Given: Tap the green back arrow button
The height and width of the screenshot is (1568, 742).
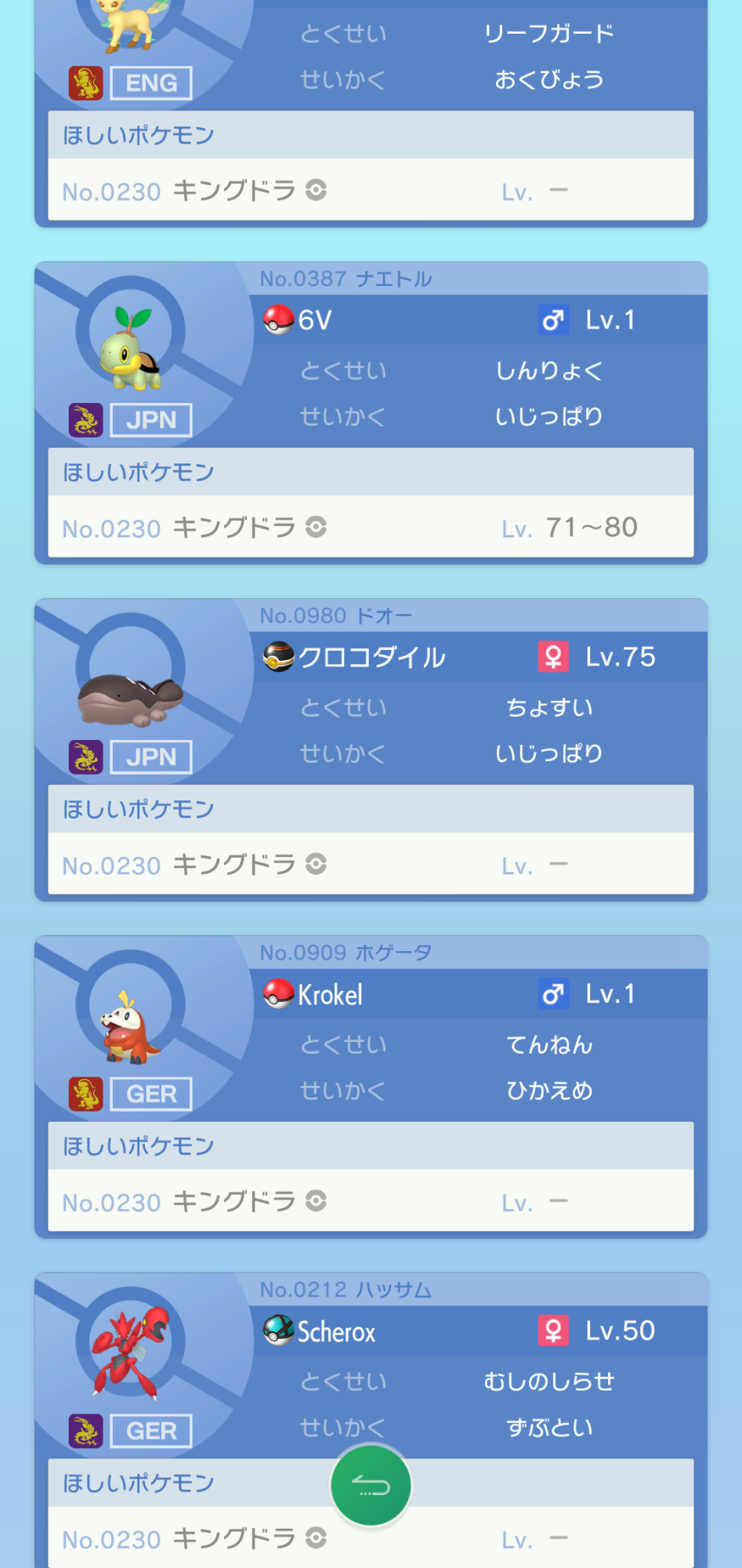Looking at the screenshot, I should pyautogui.click(x=371, y=1485).
